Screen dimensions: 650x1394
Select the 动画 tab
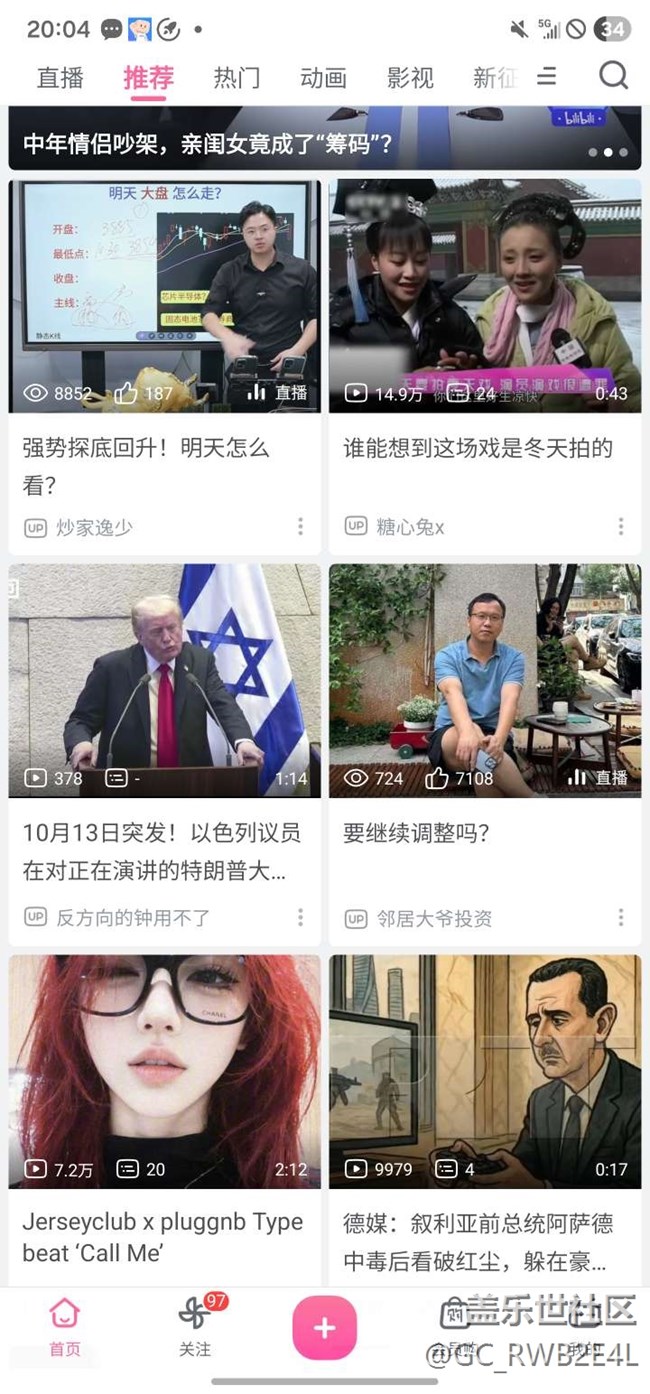pyautogui.click(x=323, y=78)
